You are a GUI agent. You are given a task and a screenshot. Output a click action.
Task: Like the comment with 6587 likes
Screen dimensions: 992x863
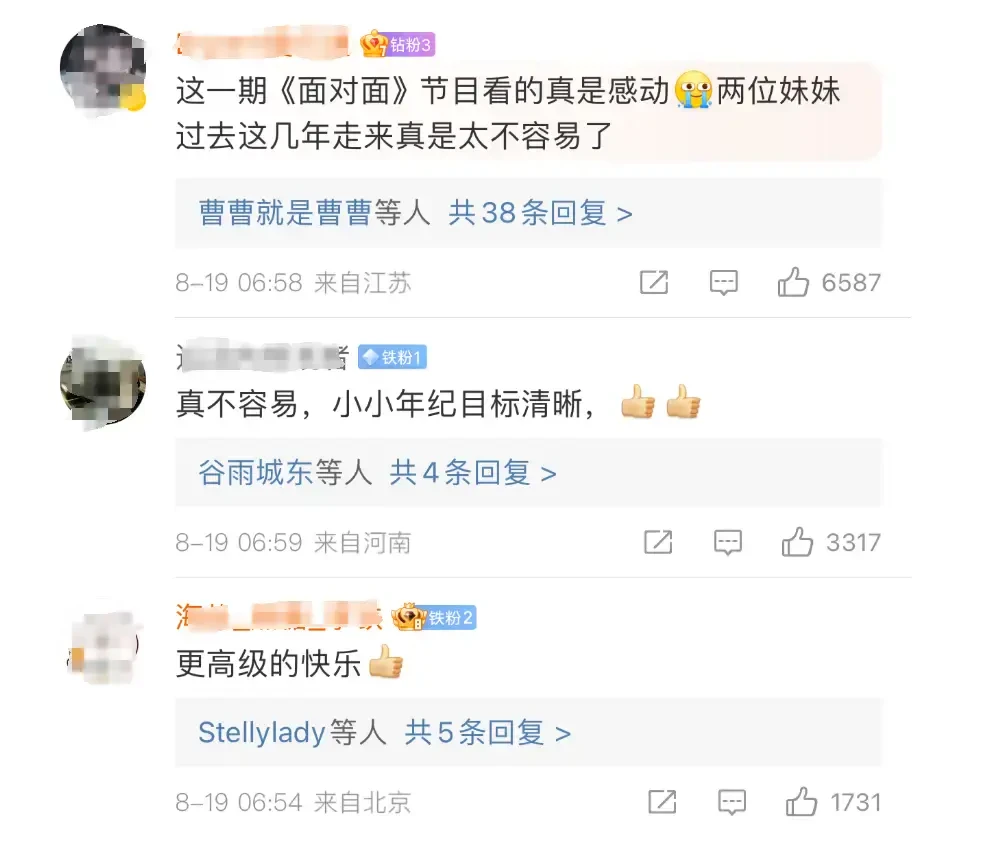[793, 283]
